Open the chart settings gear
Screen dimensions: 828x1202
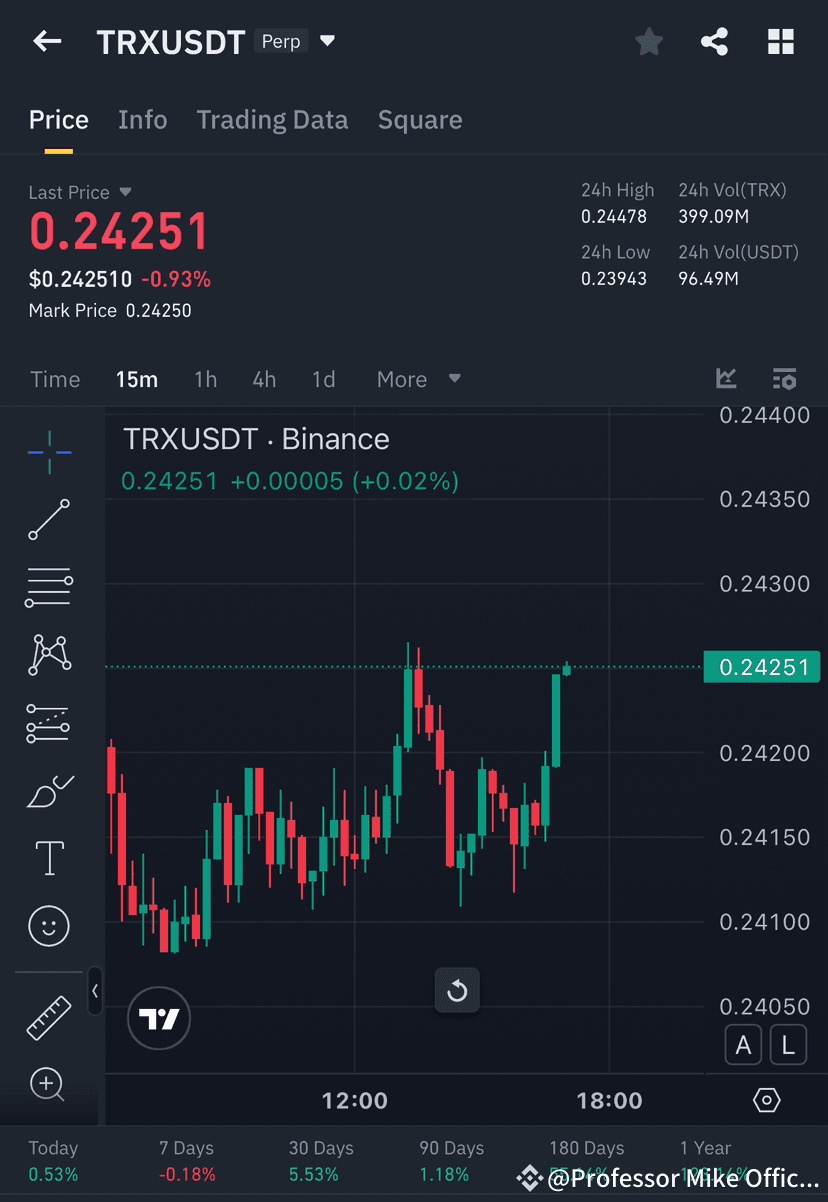point(766,1098)
